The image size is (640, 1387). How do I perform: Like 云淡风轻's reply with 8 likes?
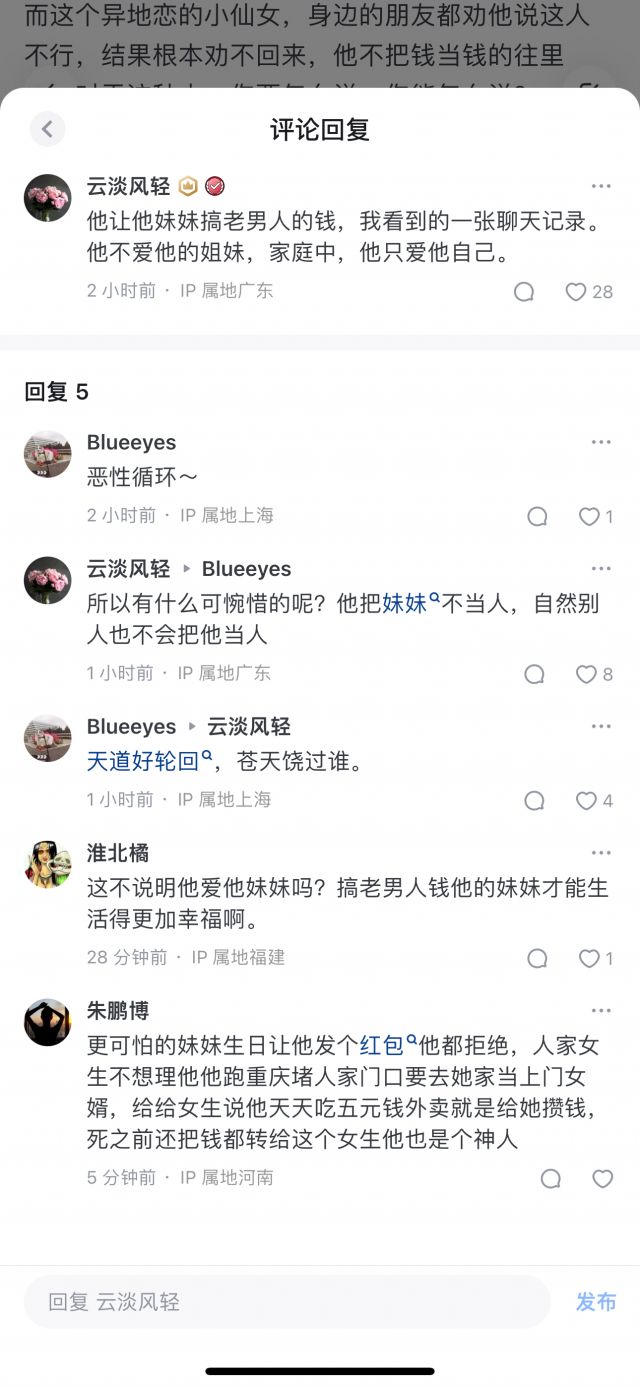[x=586, y=674]
